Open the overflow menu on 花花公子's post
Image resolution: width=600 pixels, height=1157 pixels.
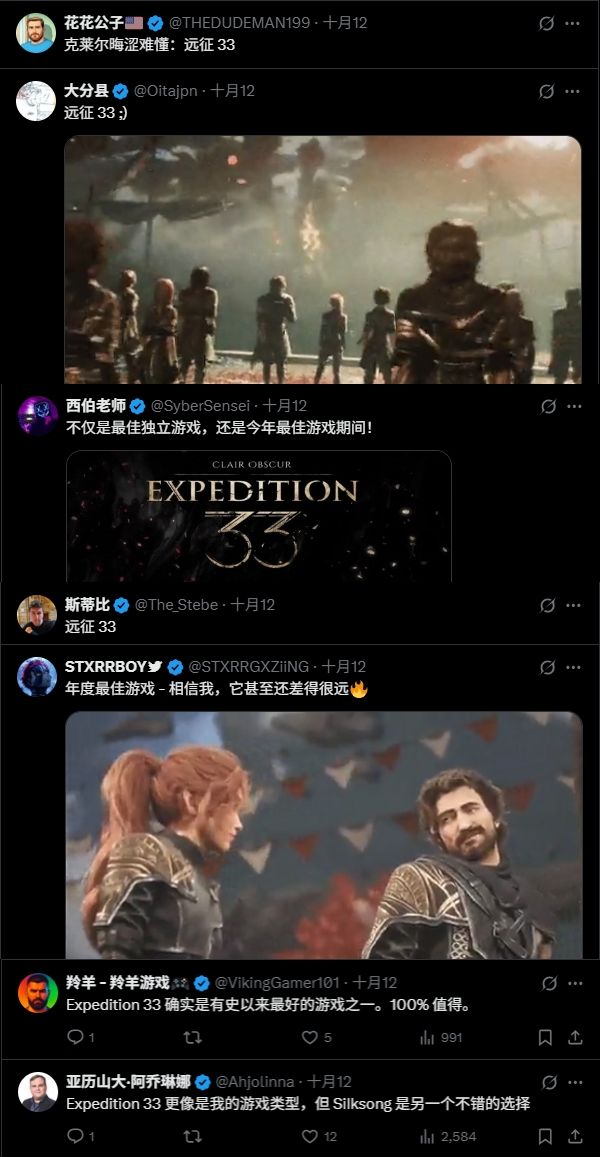(572, 22)
